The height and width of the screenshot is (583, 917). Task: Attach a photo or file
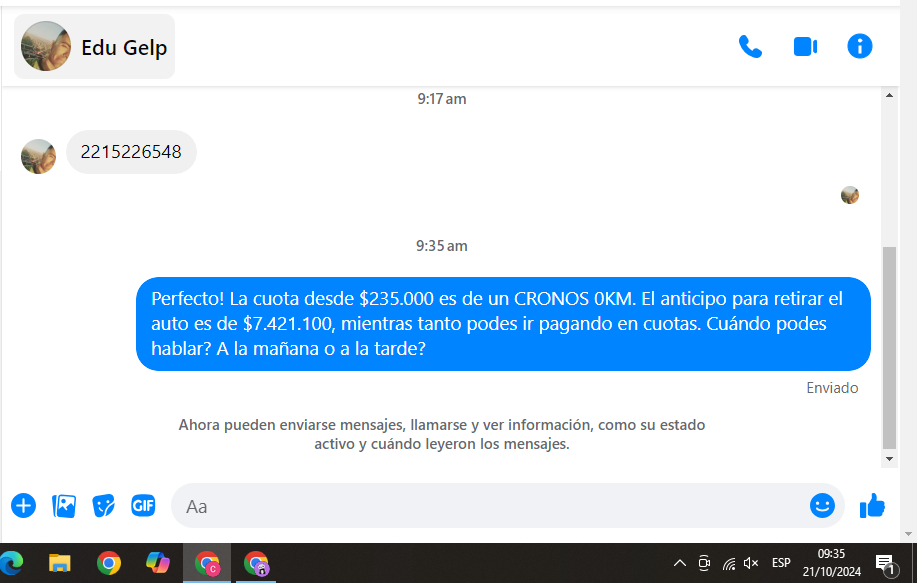(64, 506)
